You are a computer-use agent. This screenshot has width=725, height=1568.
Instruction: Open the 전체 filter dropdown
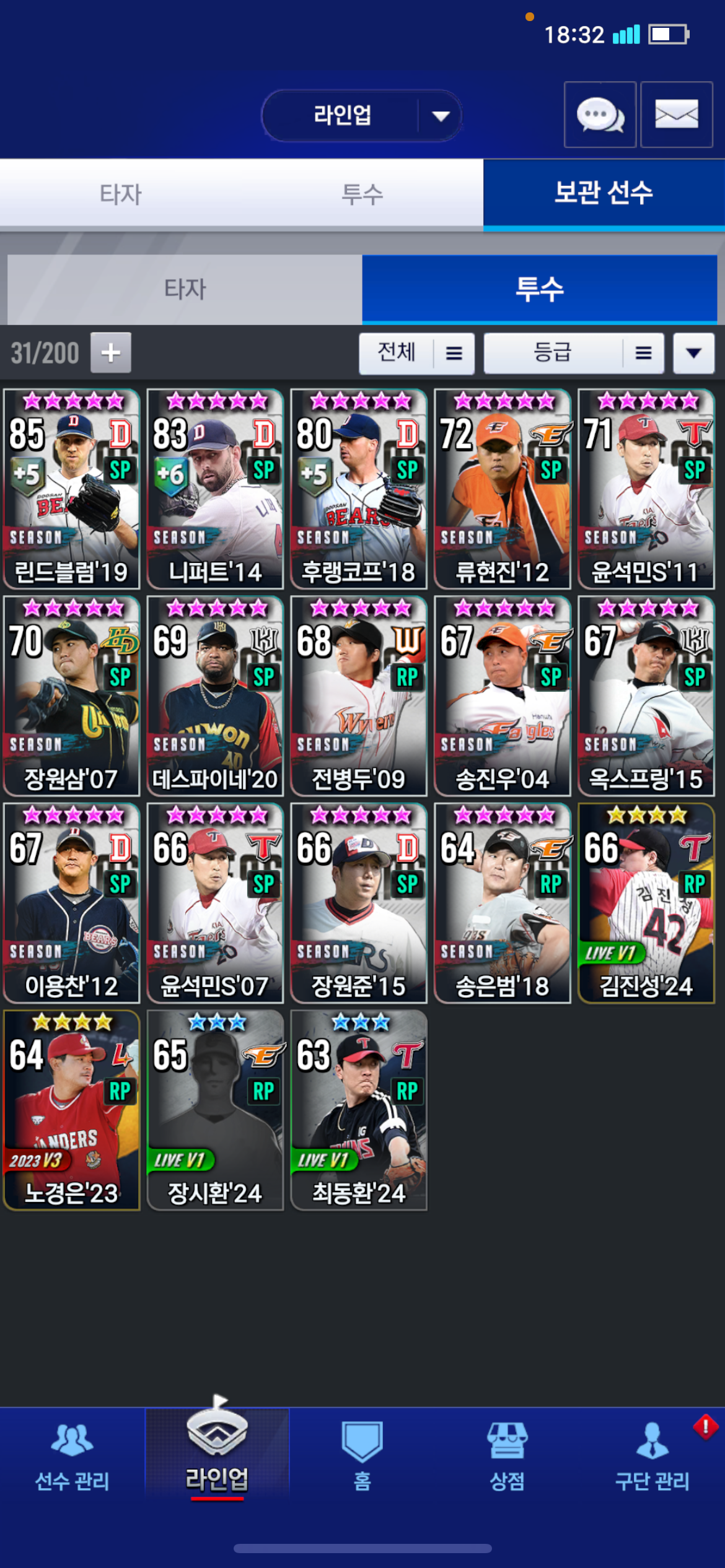pos(416,353)
